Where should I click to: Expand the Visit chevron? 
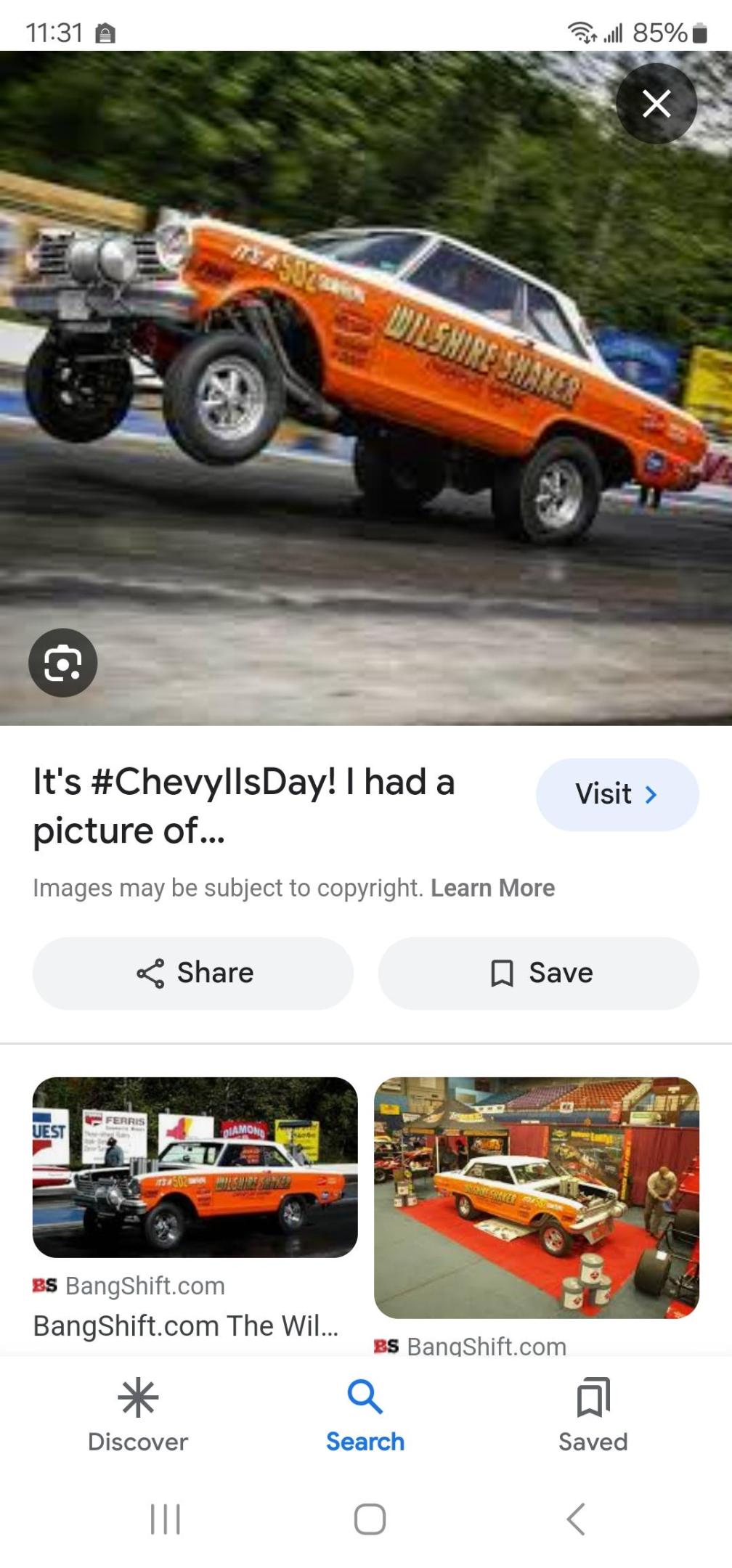tap(651, 794)
